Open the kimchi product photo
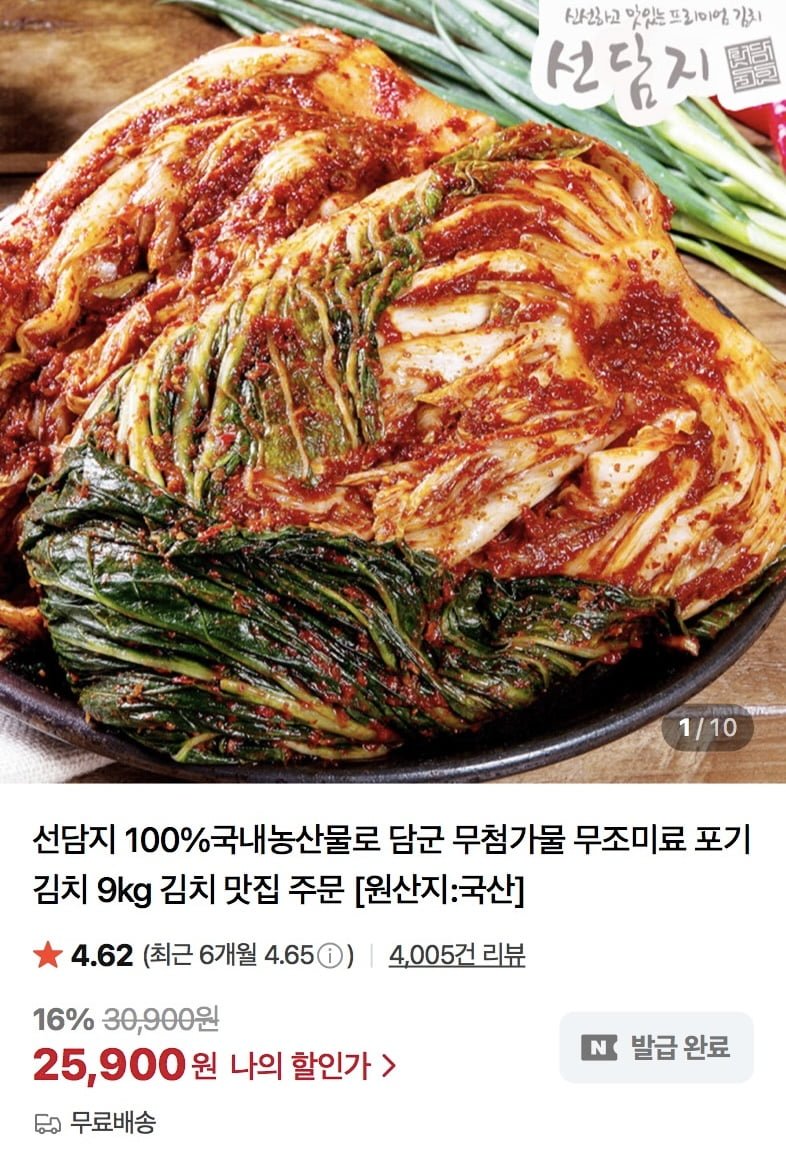 click(x=393, y=390)
